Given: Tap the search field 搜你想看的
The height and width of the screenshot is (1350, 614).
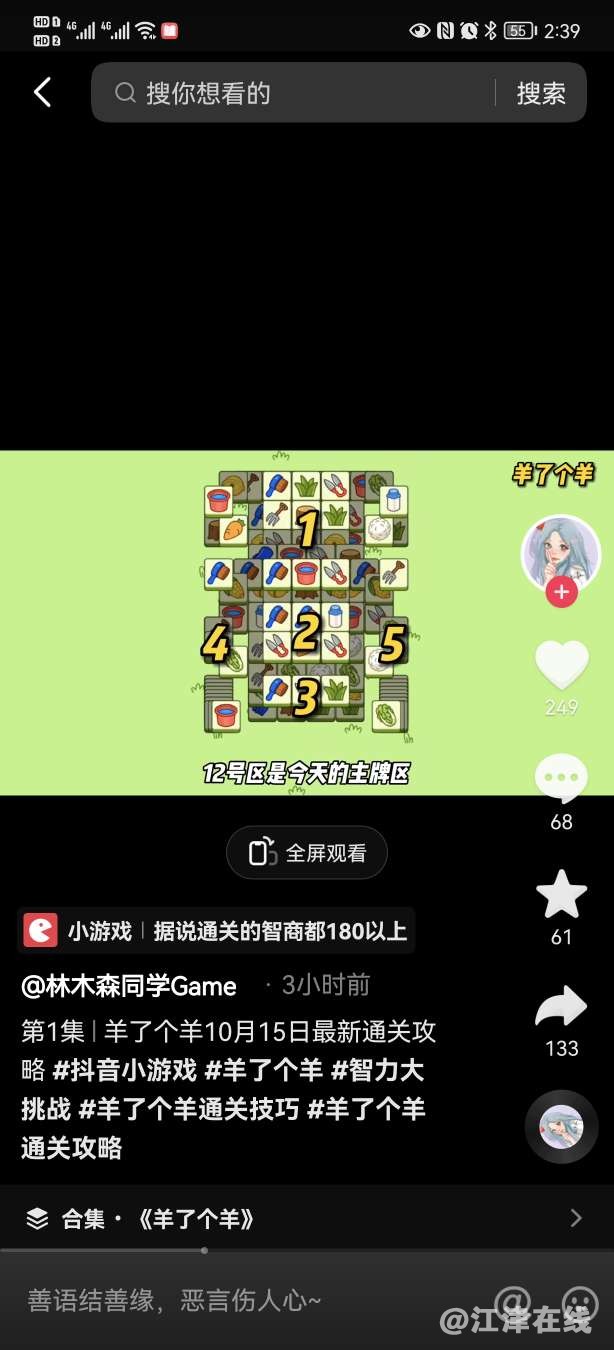Looking at the screenshot, I should [300, 93].
